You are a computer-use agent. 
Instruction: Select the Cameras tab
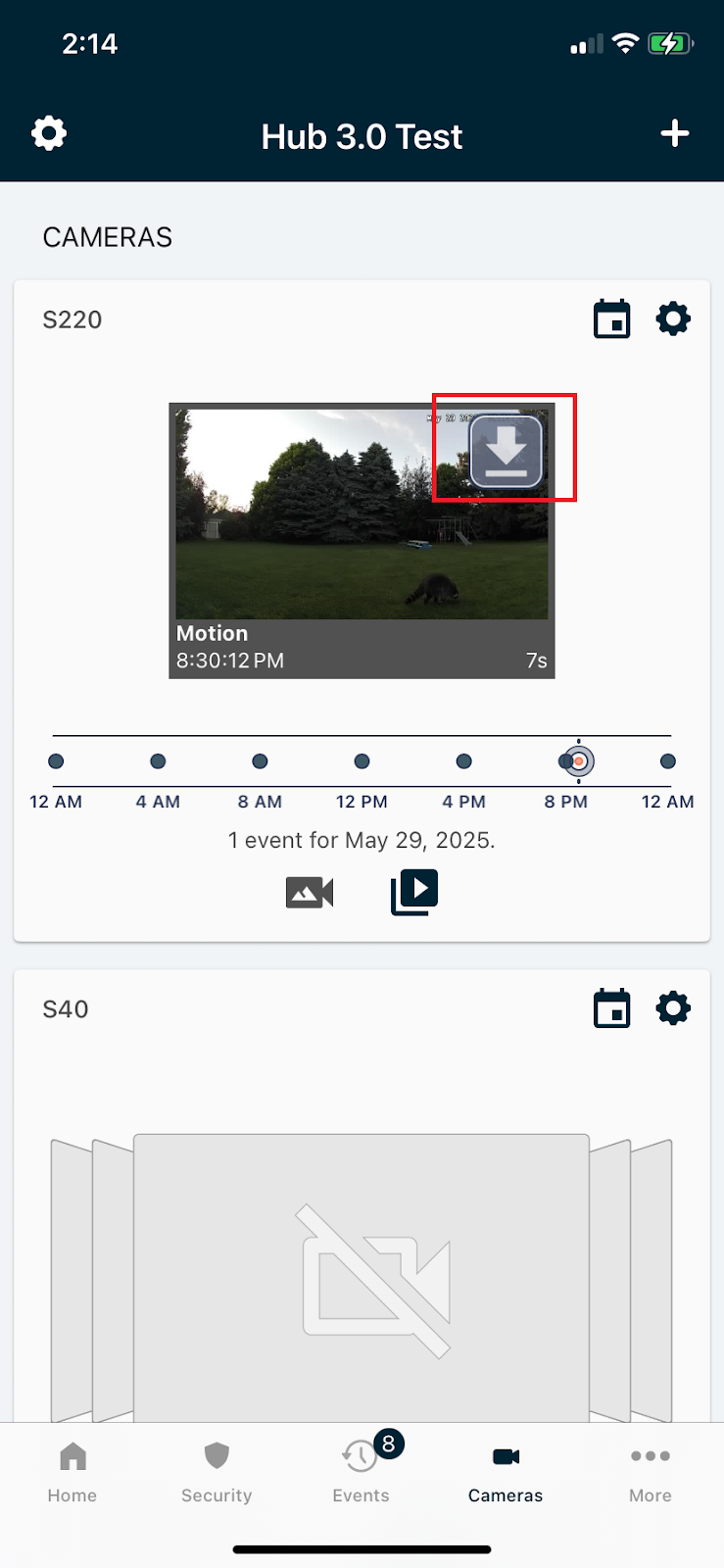[x=506, y=1472]
